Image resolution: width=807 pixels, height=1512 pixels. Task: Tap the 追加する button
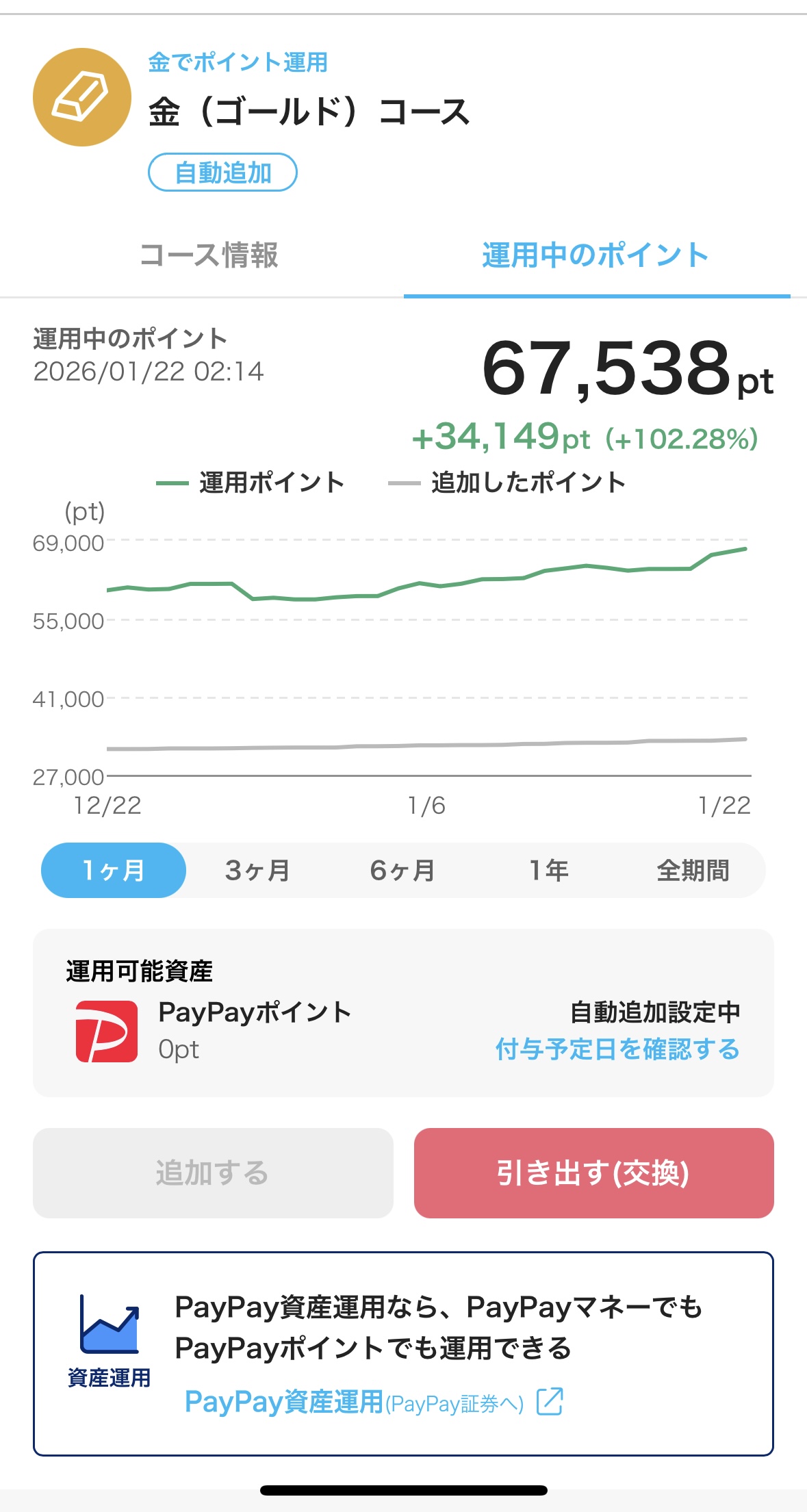(x=213, y=1173)
